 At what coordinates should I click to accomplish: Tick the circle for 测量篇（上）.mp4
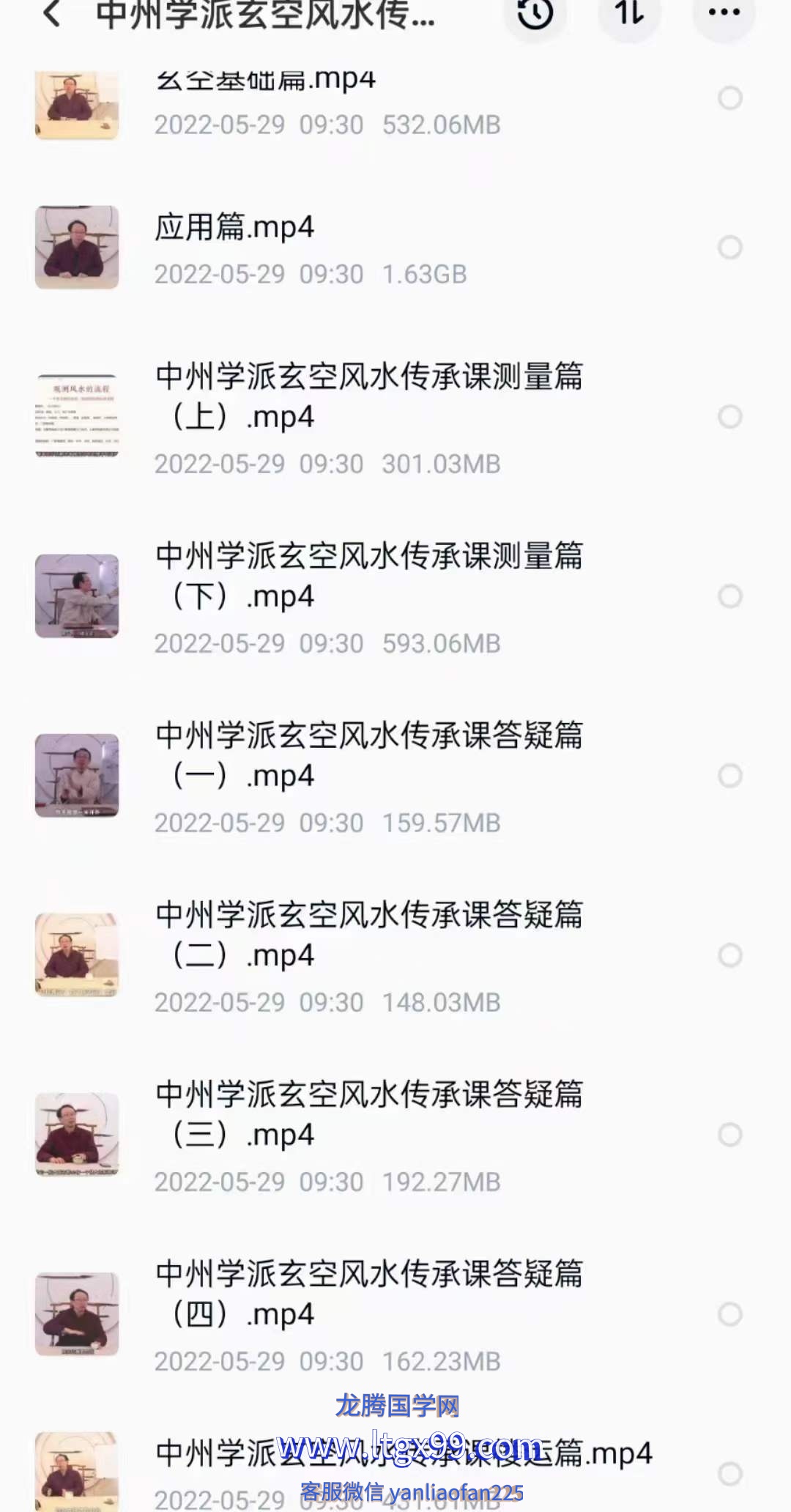[729, 417]
